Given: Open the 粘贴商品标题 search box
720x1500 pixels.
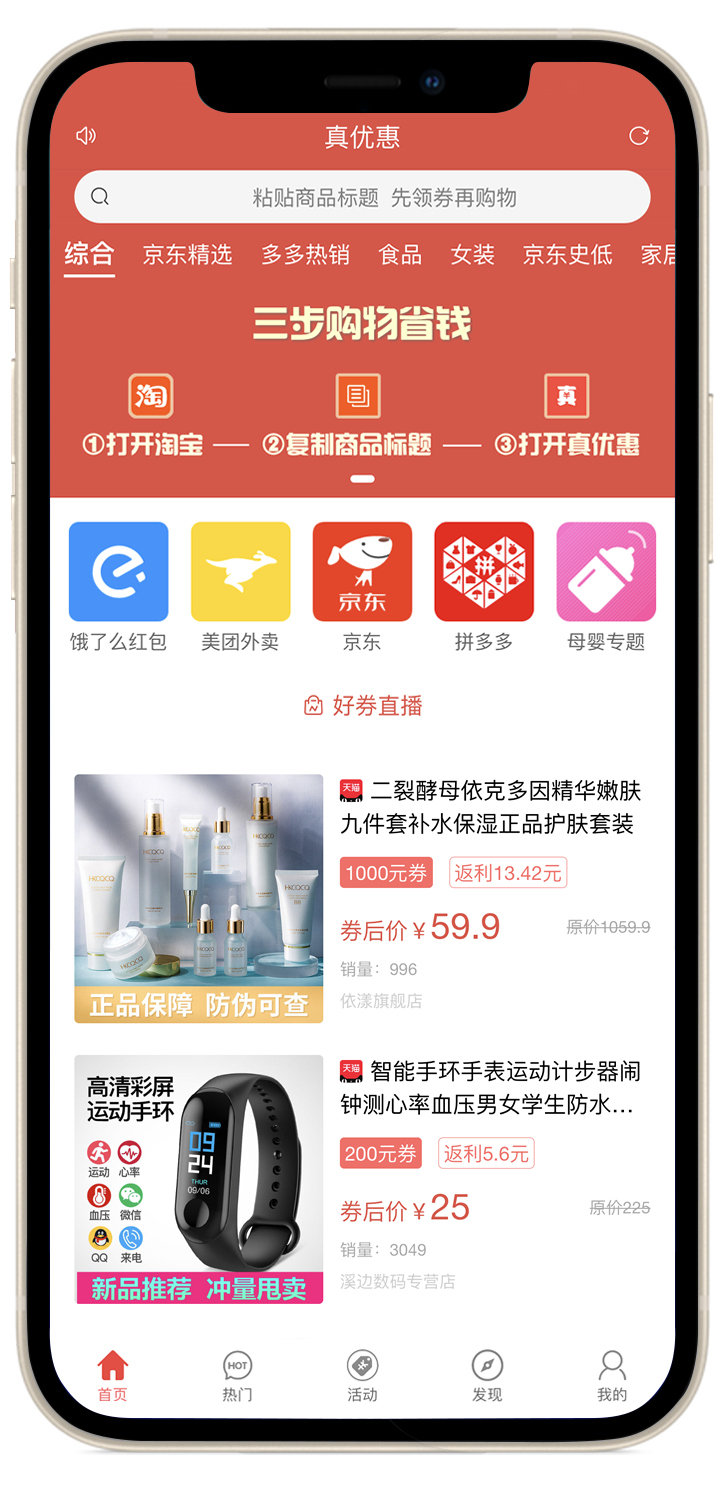Looking at the screenshot, I should 362,197.
